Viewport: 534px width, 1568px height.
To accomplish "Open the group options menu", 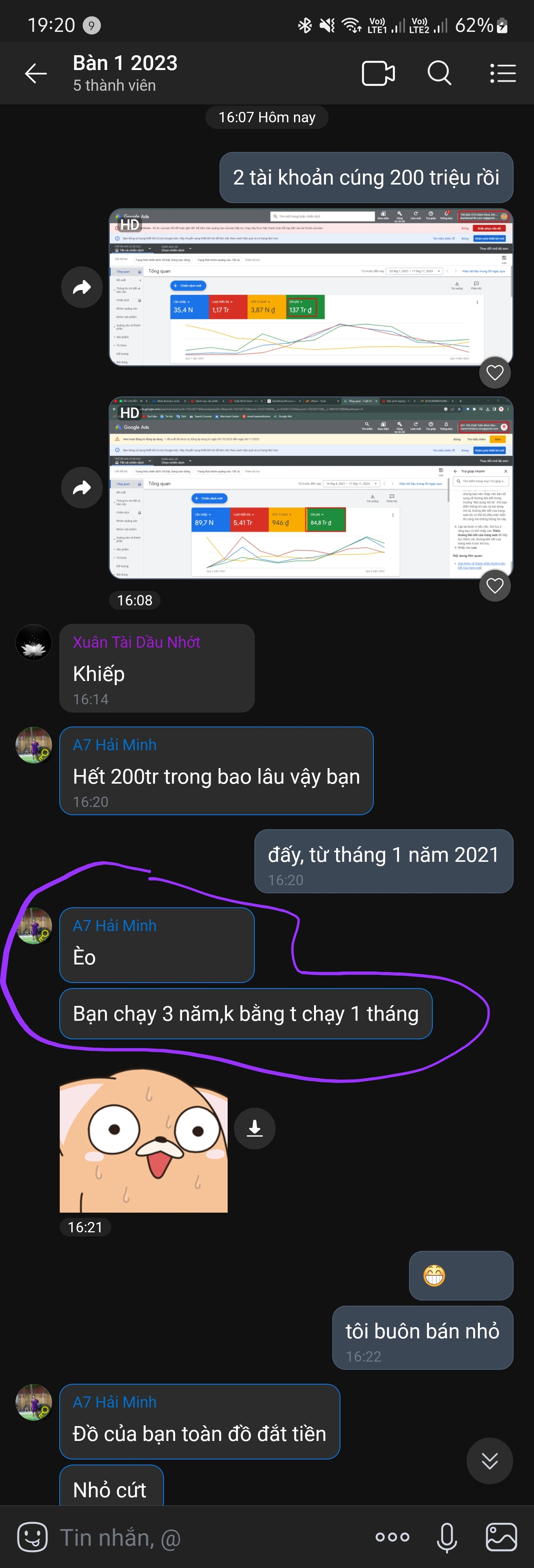I will point(503,74).
